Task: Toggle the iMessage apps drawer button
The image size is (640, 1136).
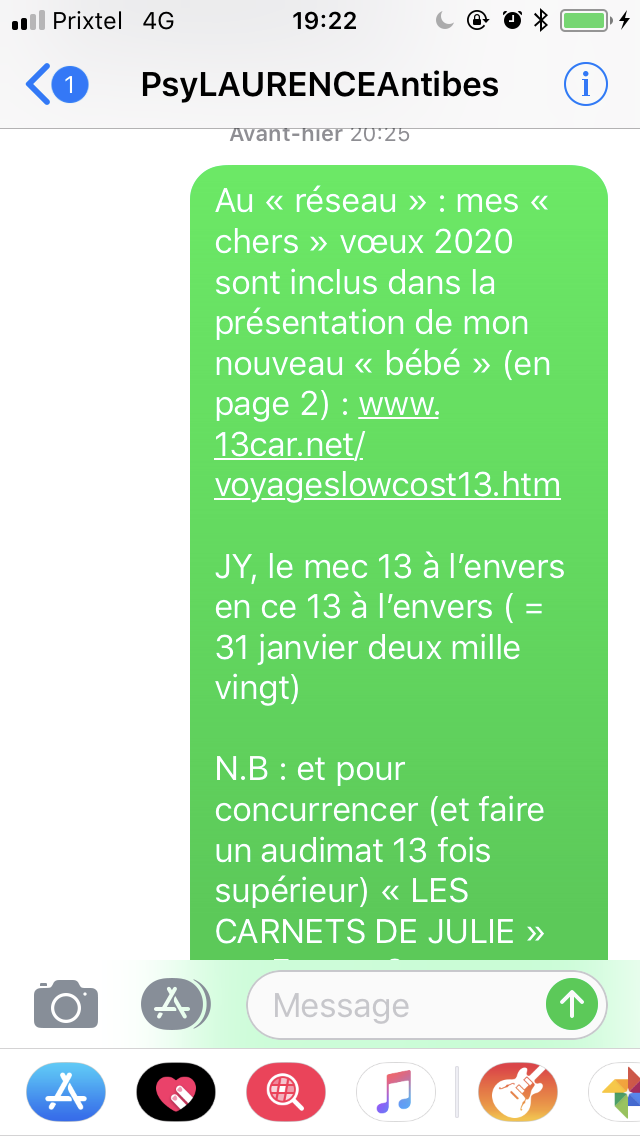Action: [x=174, y=1004]
